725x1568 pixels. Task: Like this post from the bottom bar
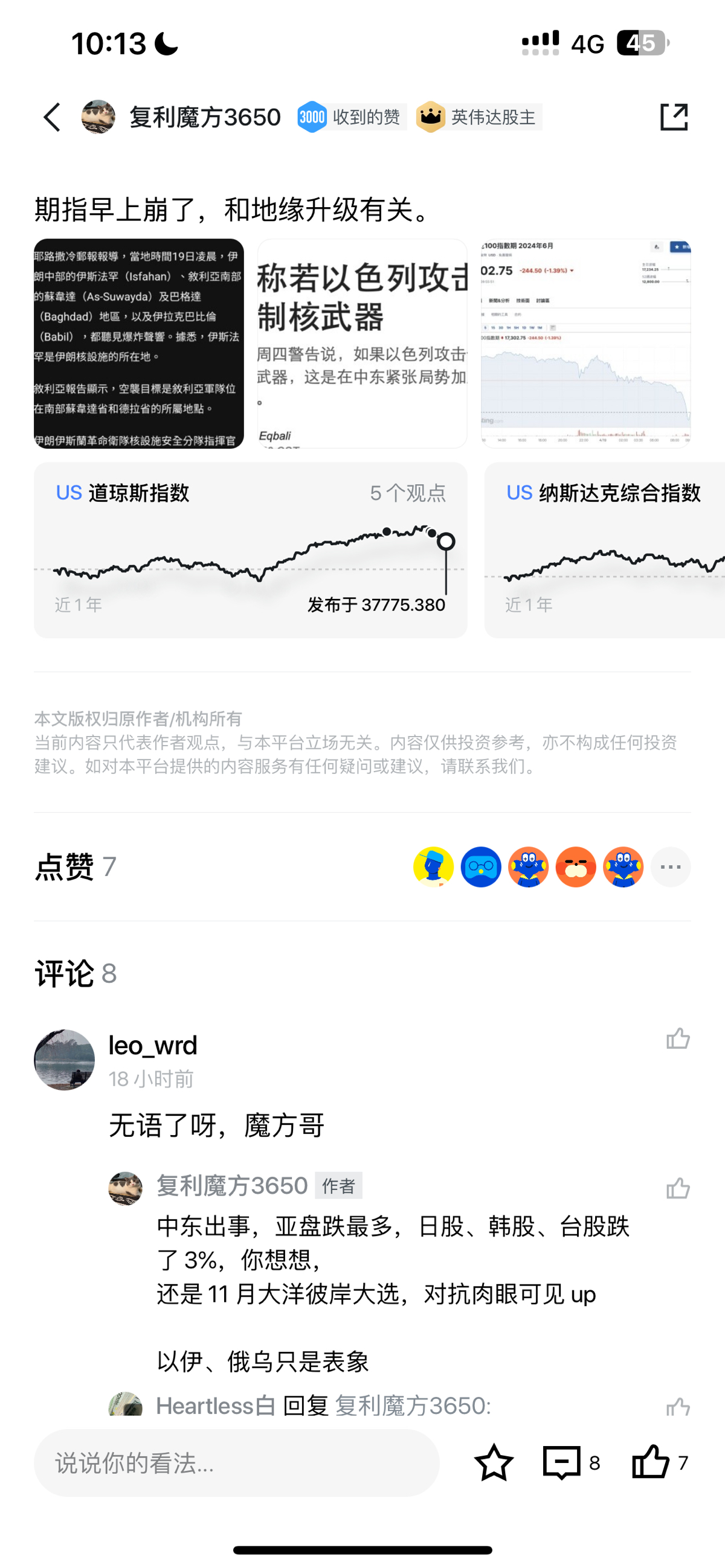[x=651, y=1463]
